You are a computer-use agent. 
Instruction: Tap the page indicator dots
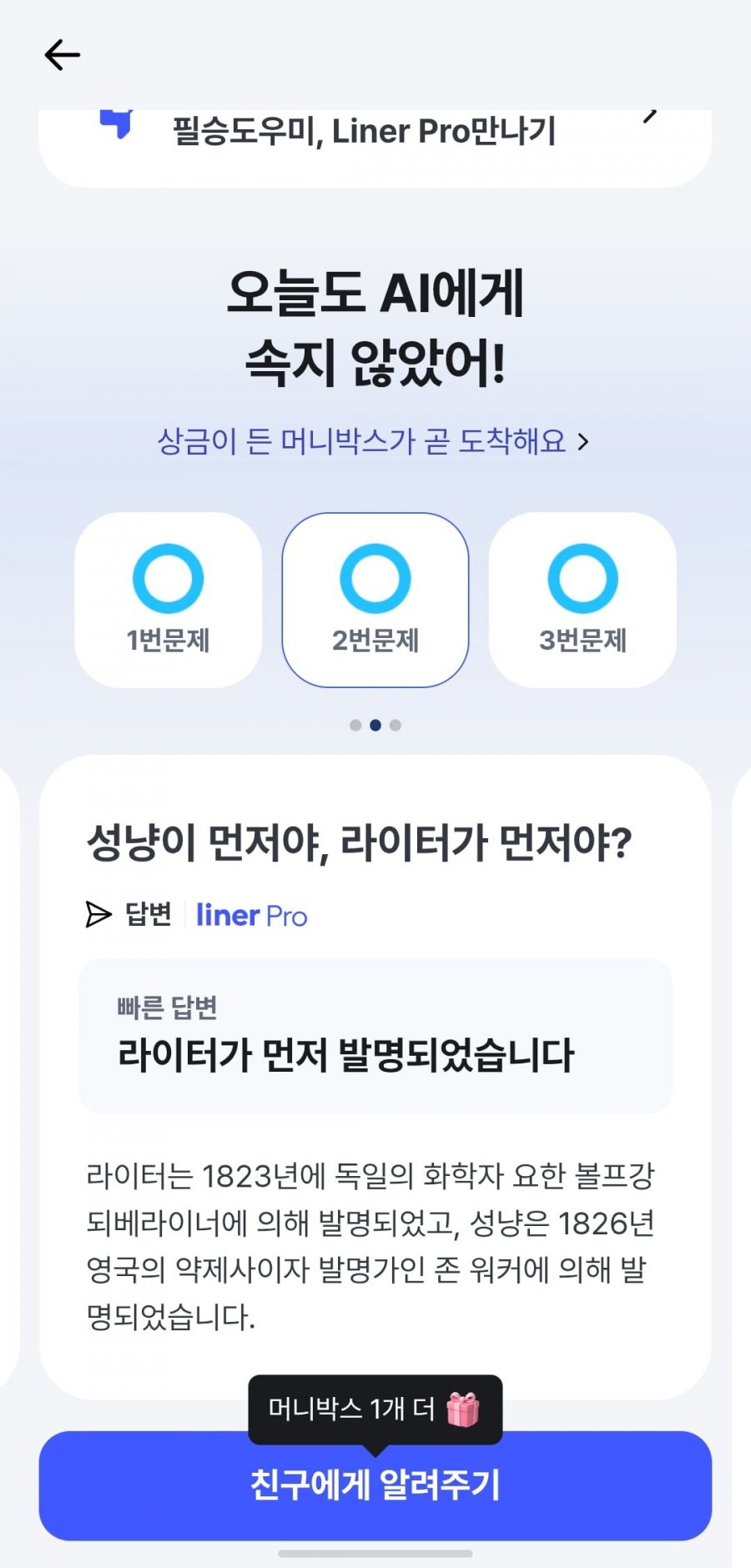coord(375,725)
